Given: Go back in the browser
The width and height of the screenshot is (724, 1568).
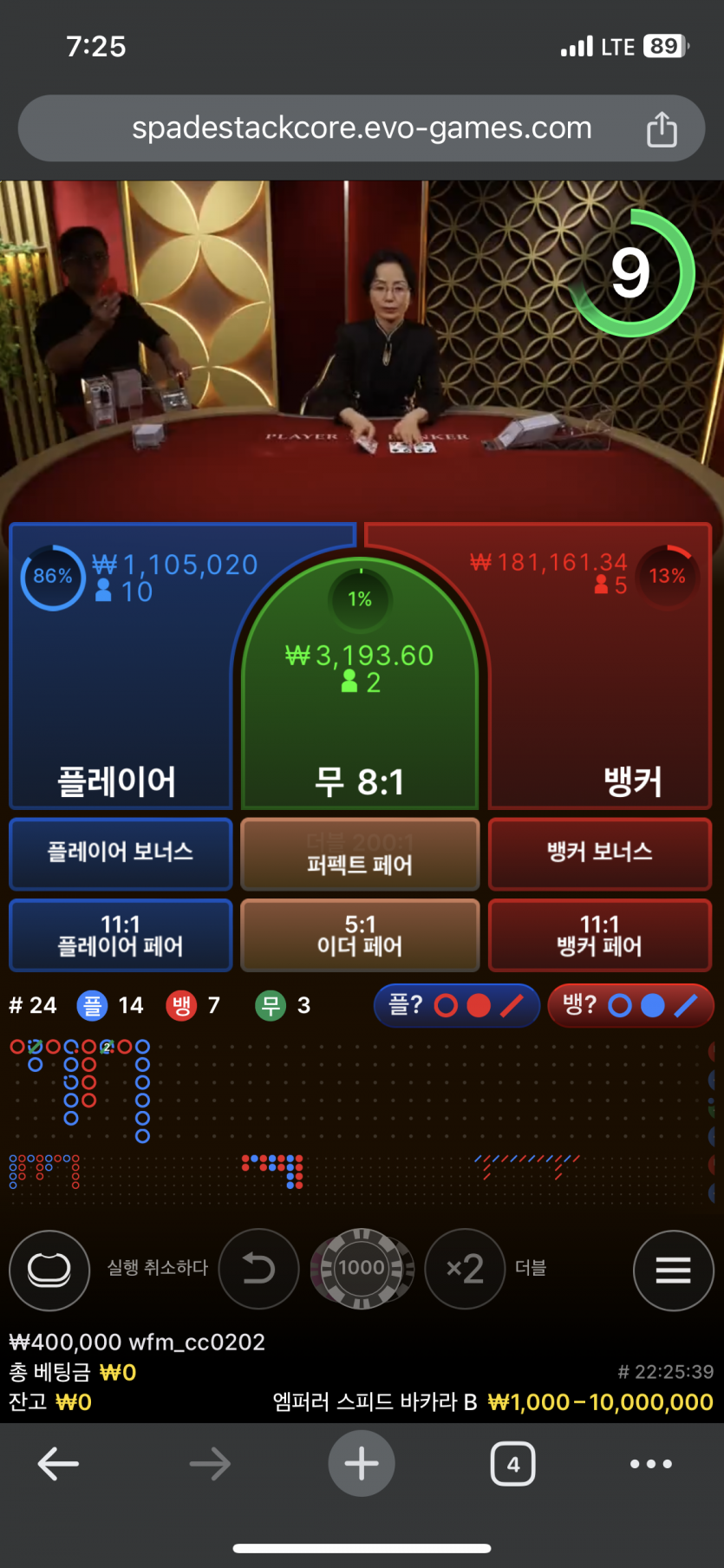Looking at the screenshot, I should click(58, 1464).
